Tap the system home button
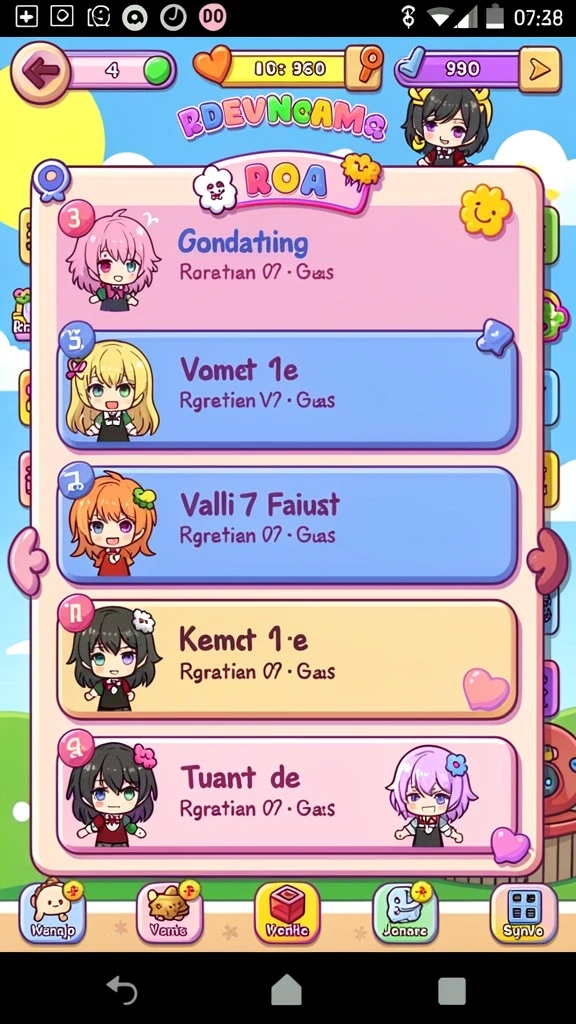576x1024 pixels. pos(287,990)
